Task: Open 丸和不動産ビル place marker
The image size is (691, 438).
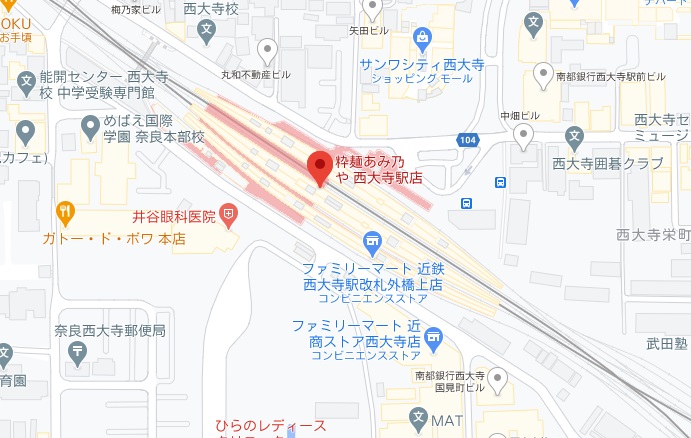Action: coord(266,49)
